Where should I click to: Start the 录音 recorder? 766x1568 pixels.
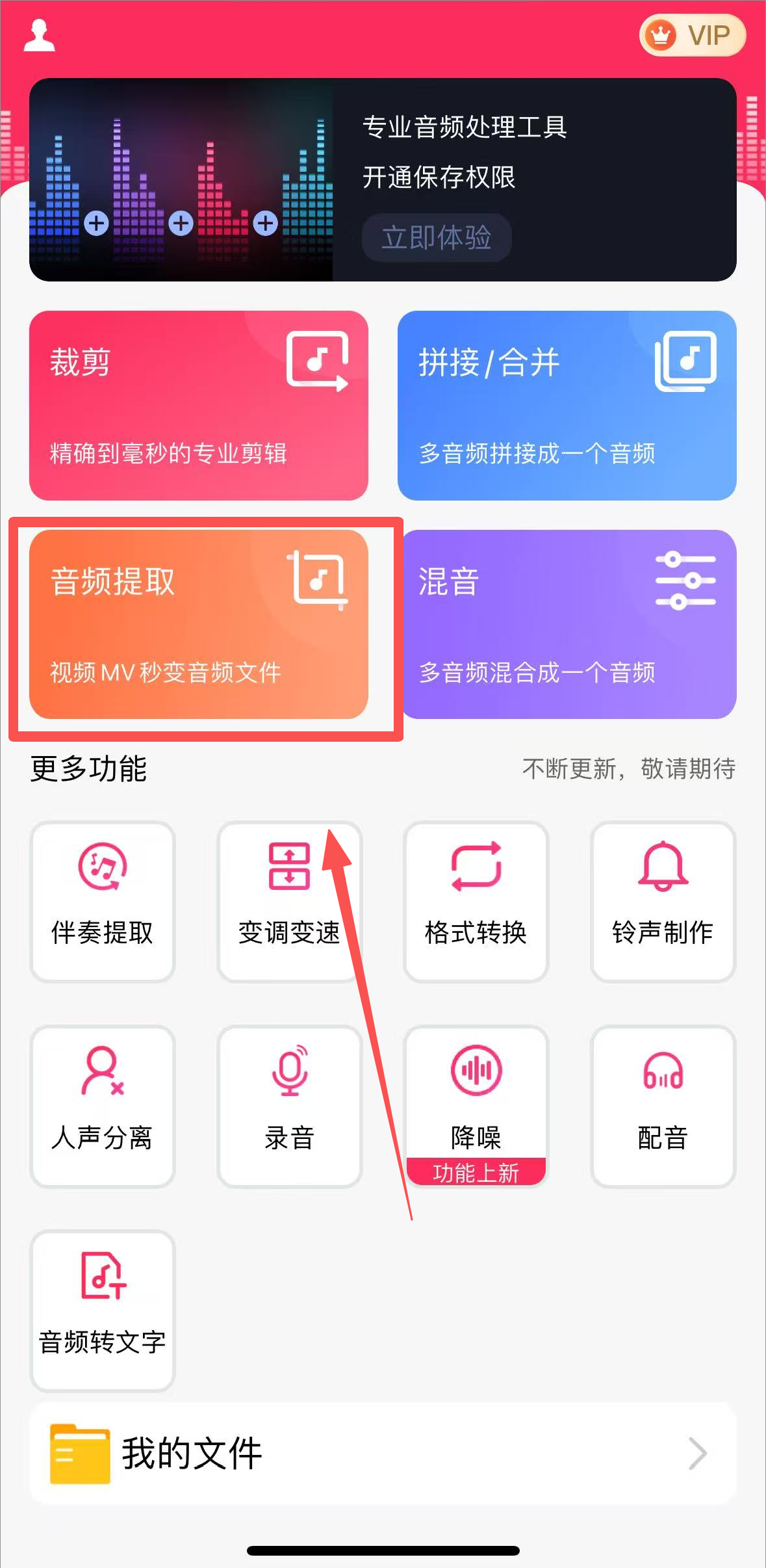point(289,1105)
